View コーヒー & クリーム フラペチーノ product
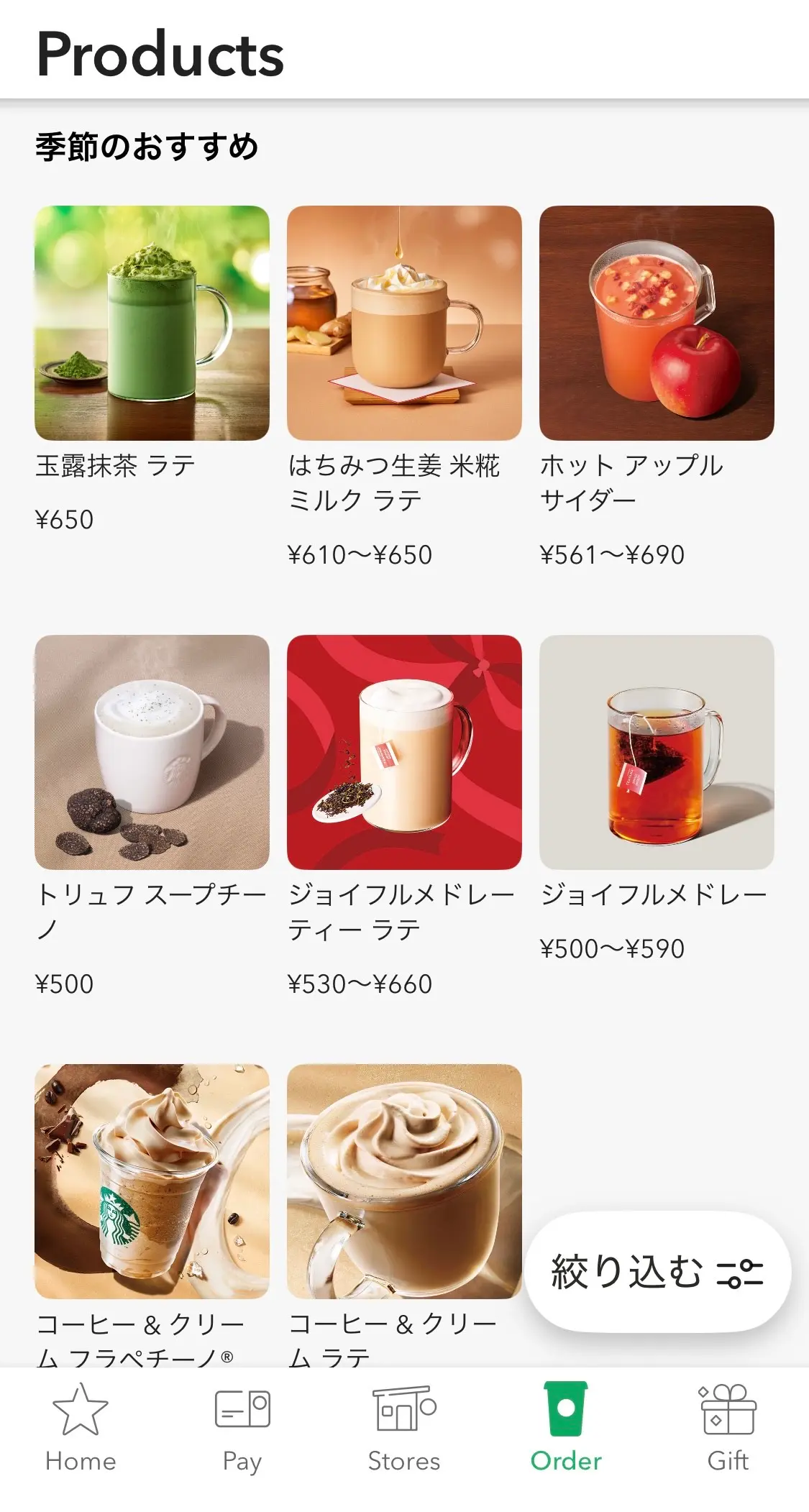 pos(152,1181)
